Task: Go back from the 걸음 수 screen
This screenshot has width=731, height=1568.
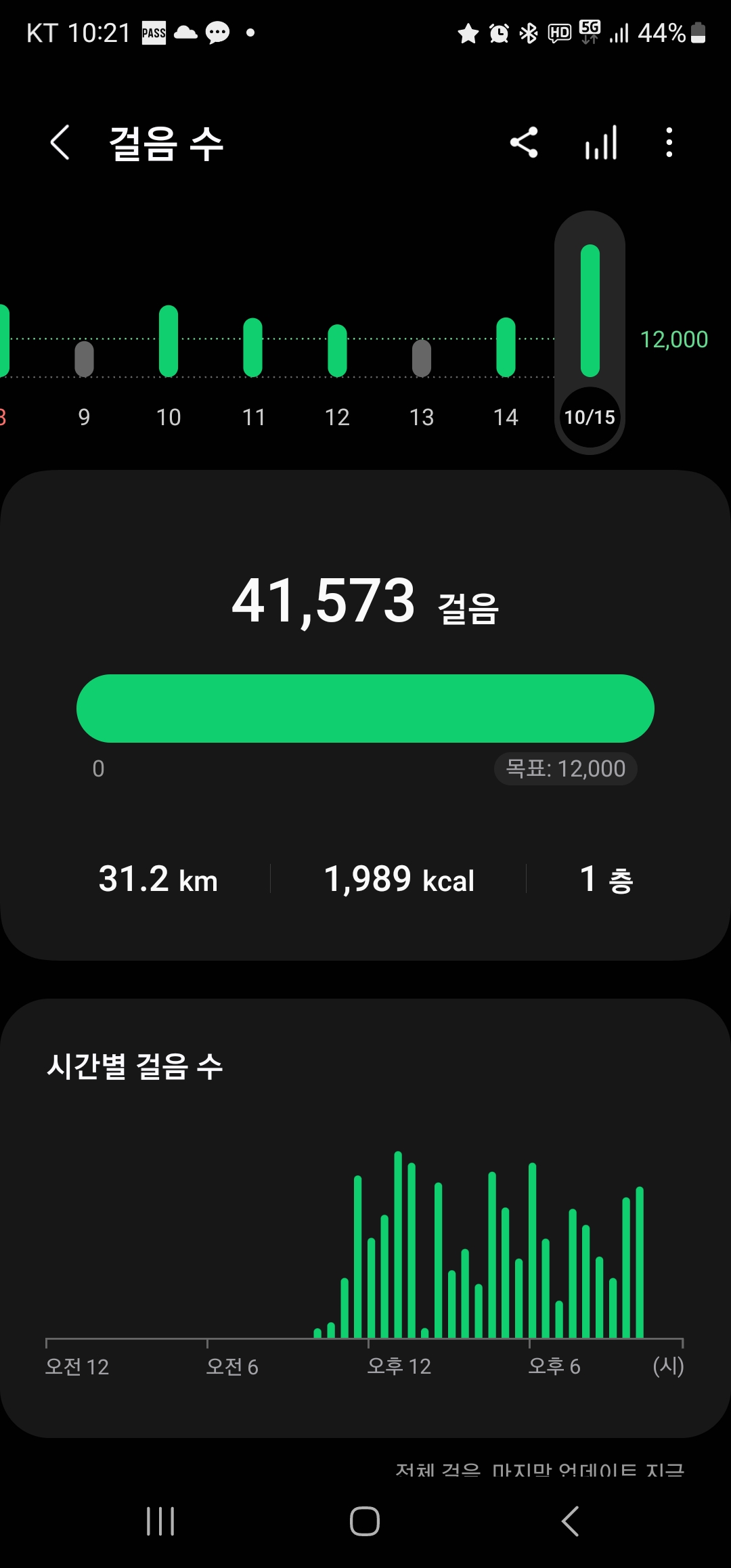Action: pos(60,143)
